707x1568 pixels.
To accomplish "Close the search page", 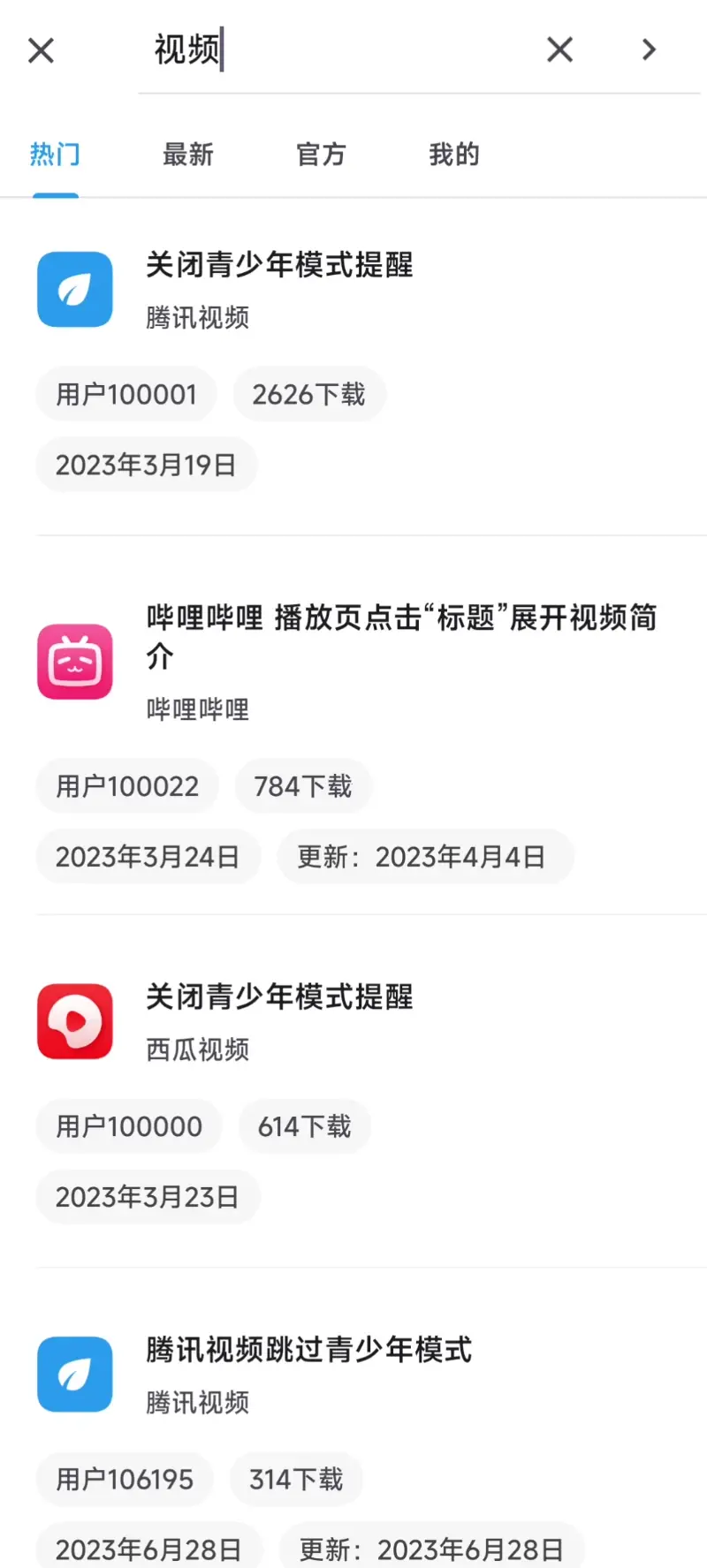I will [x=41, y=50].
